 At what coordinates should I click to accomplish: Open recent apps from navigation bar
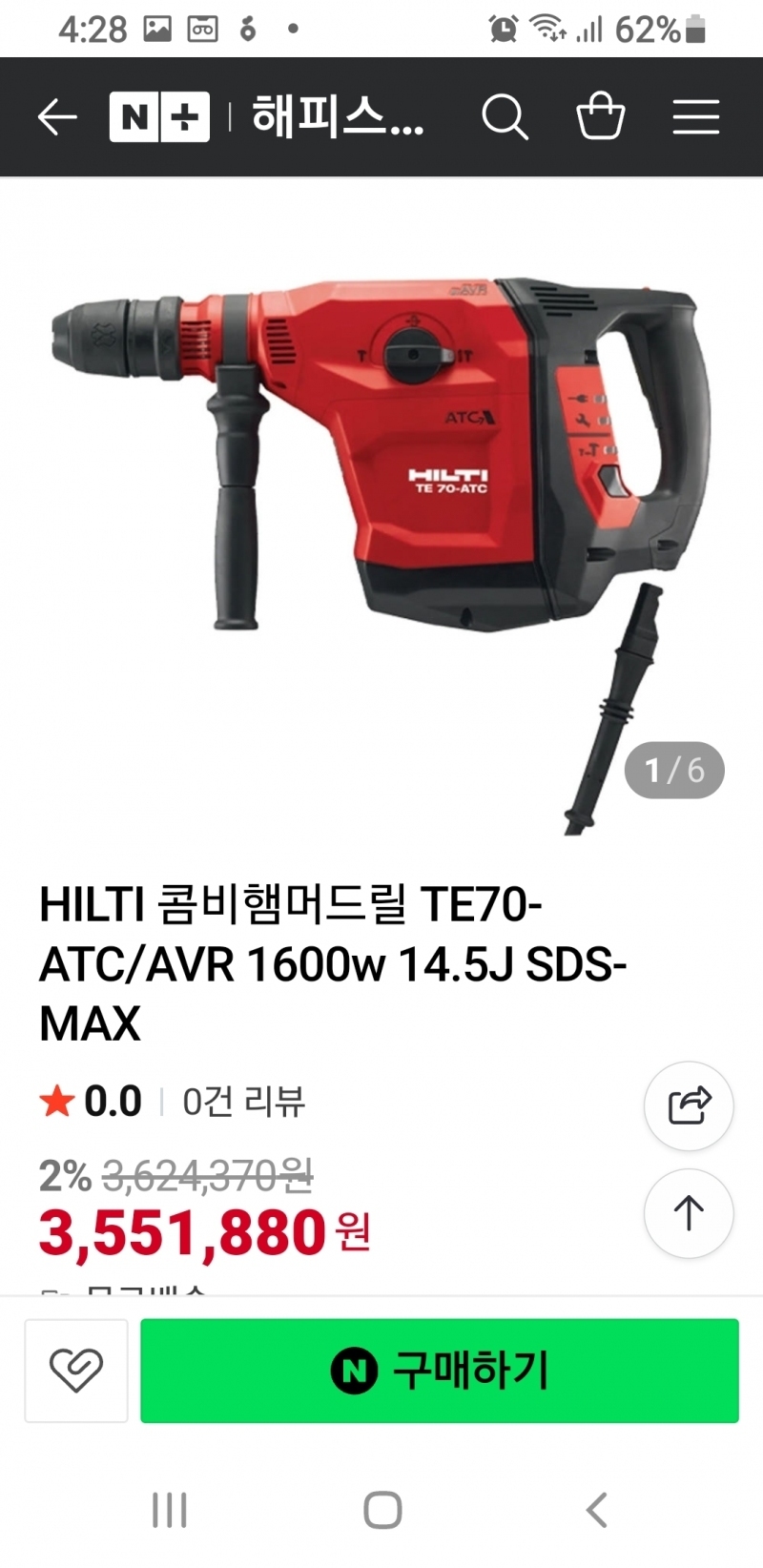tap(170, 1511)
